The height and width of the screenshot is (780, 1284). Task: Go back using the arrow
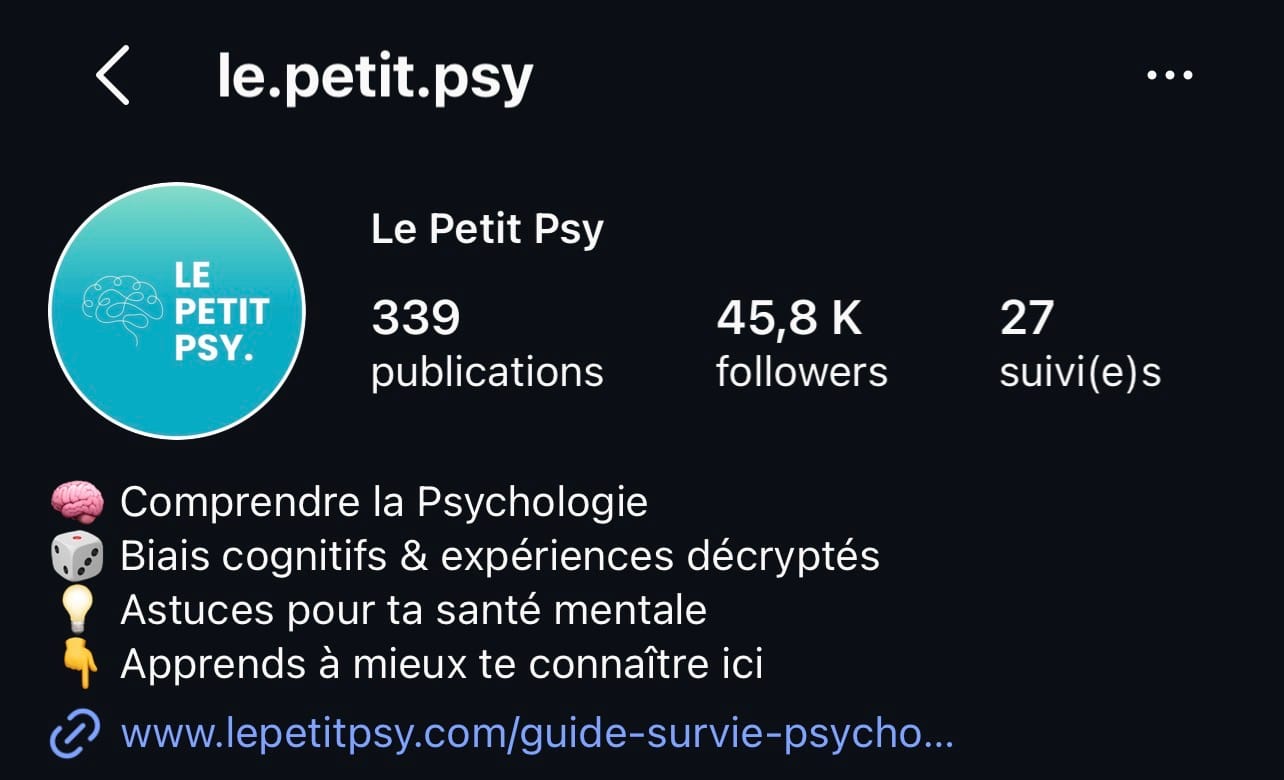tap(113, 76)
